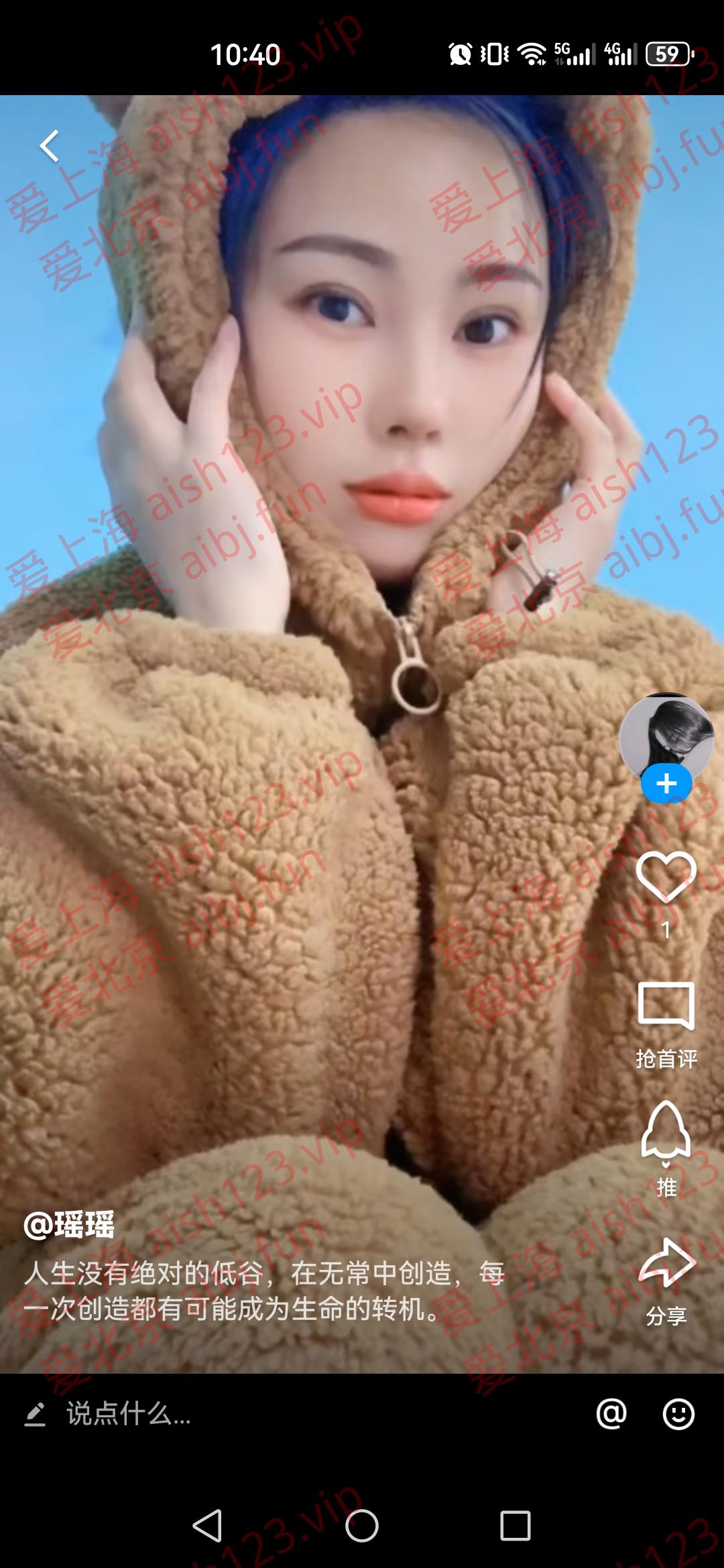The width and height of the screenshot is (724, 1568).
Task: Open the emoji picker smiley
Action: (678, 1414)
